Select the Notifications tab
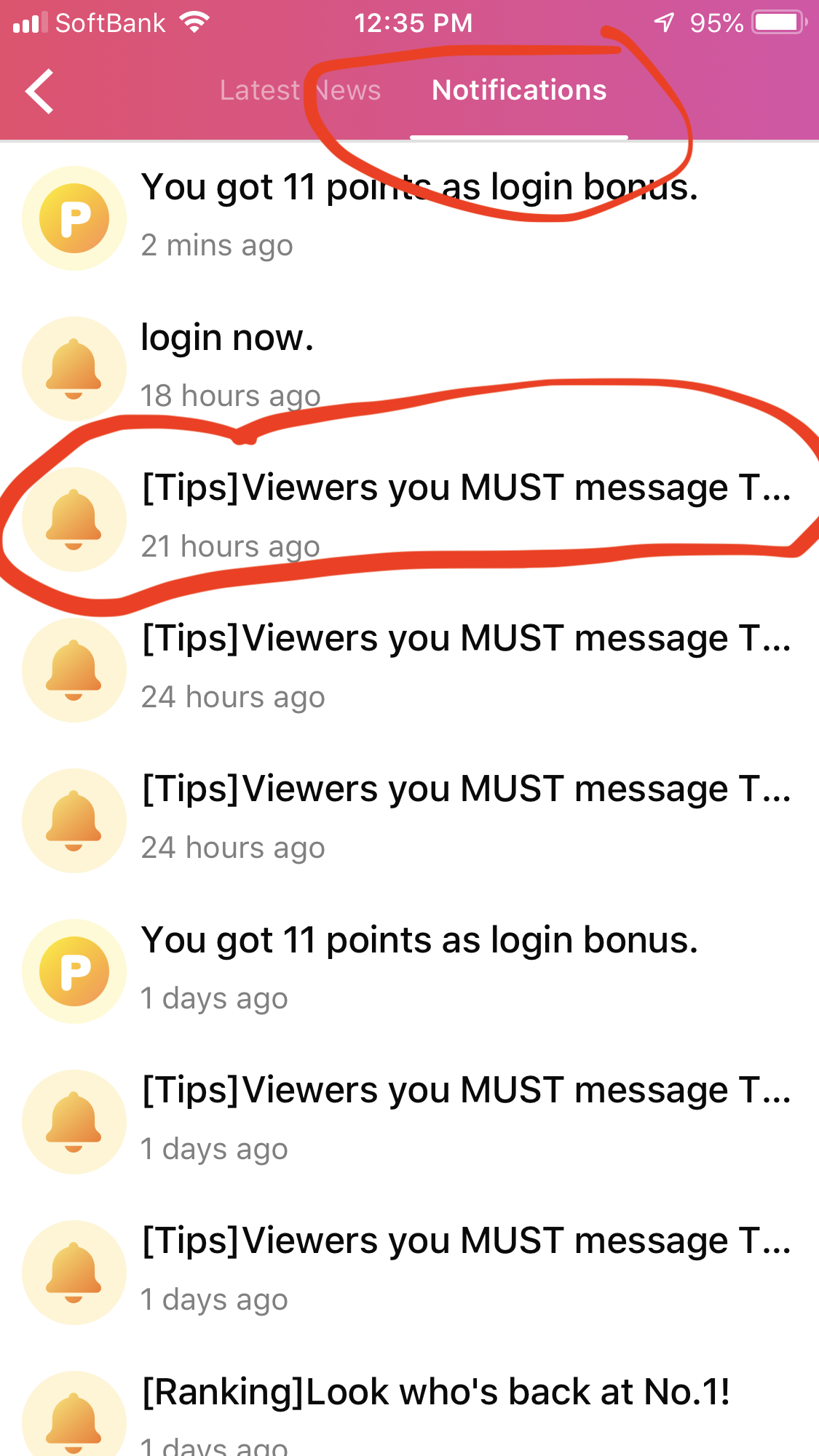Viewport: 819px width, 1456px height. tap(518, 91)
